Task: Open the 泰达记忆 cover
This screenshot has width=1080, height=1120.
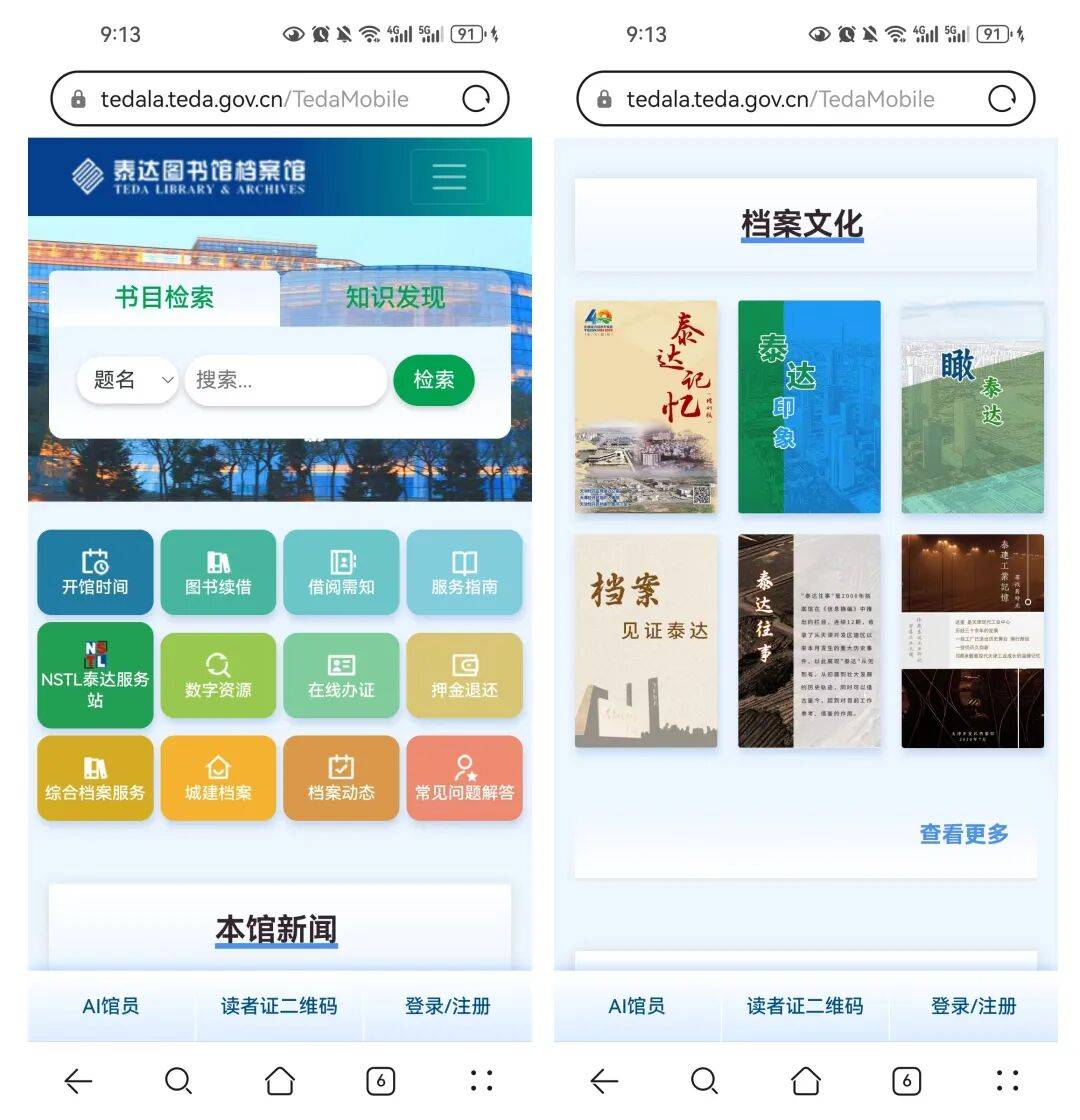Action: pyautogui.click(x=646, y=407)
